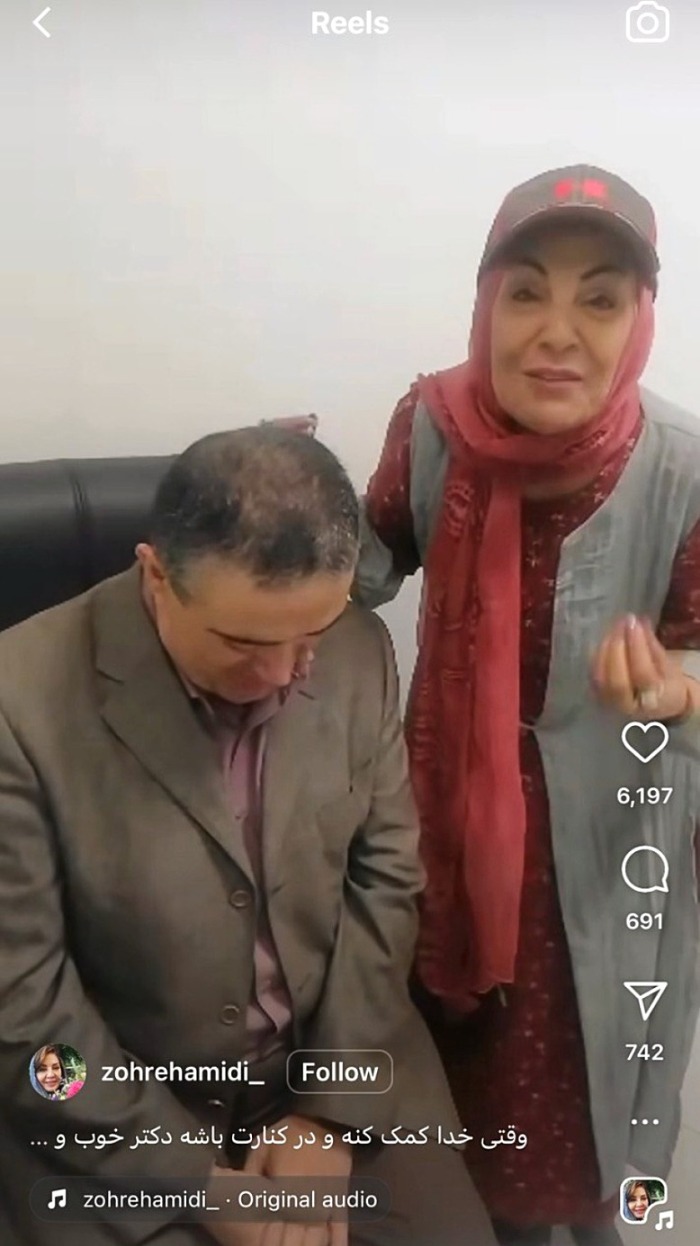Open the three-dot more options menu

point(645,1121)
